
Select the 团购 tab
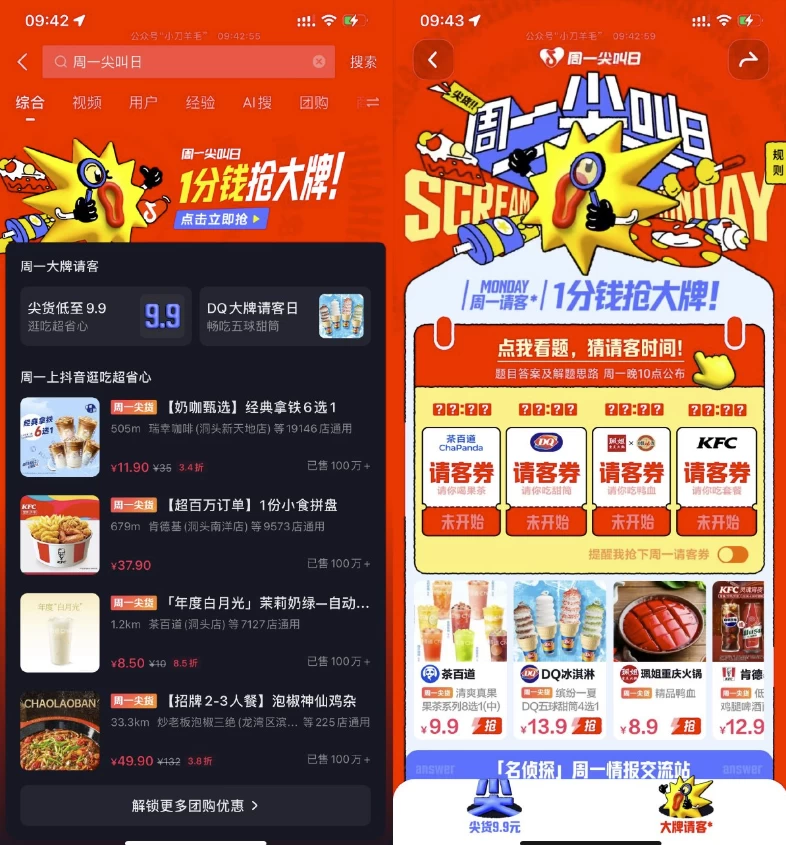tap(314, 103)
